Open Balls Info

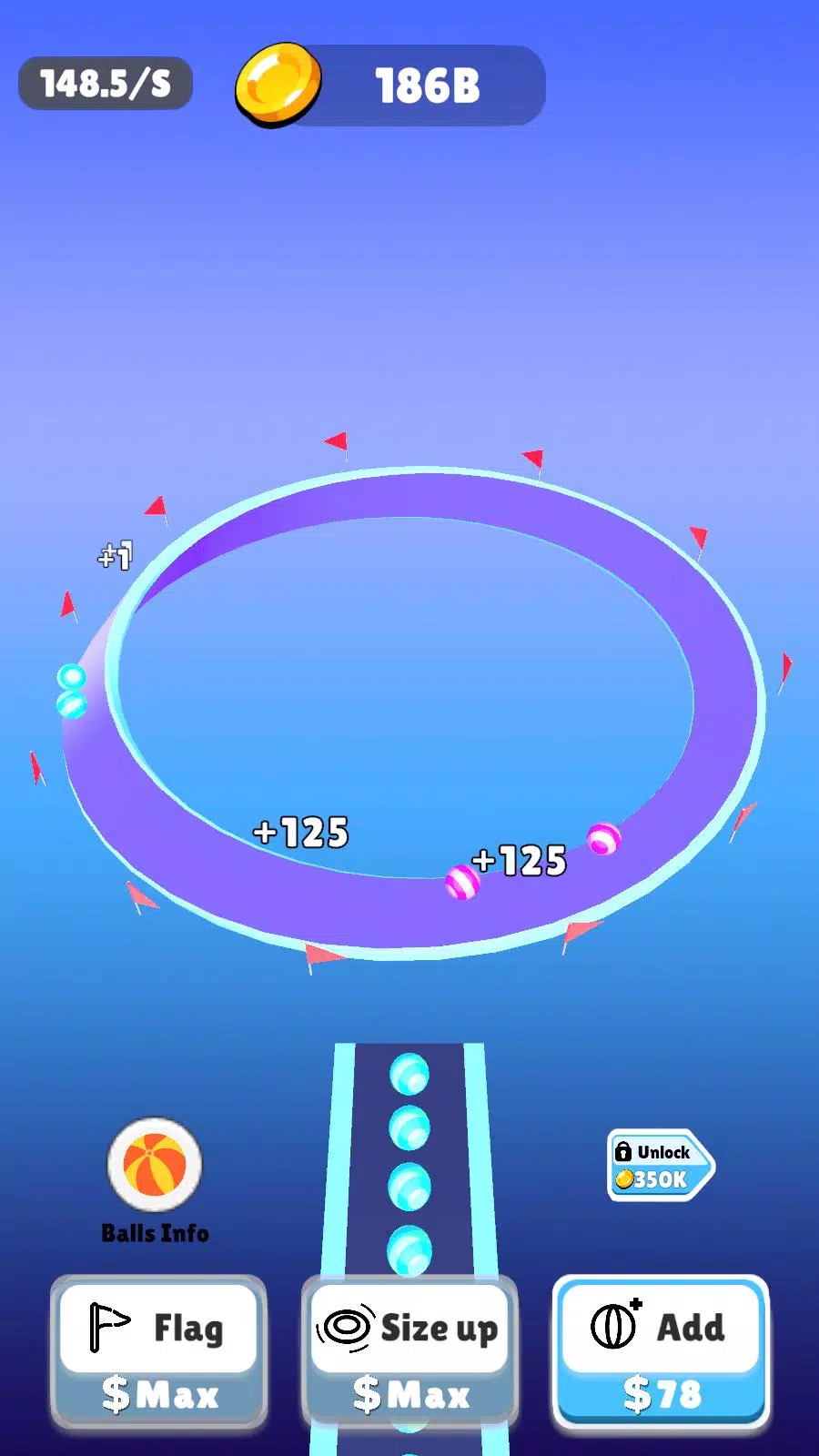click(x=155, y=1168)
